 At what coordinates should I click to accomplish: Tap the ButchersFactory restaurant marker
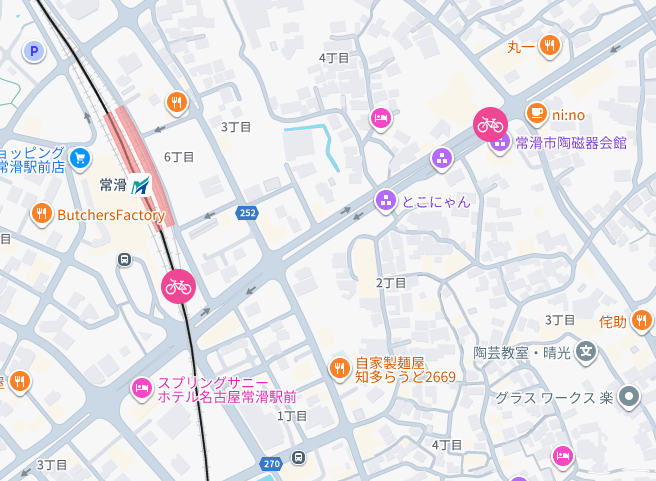tap(41, 213)
